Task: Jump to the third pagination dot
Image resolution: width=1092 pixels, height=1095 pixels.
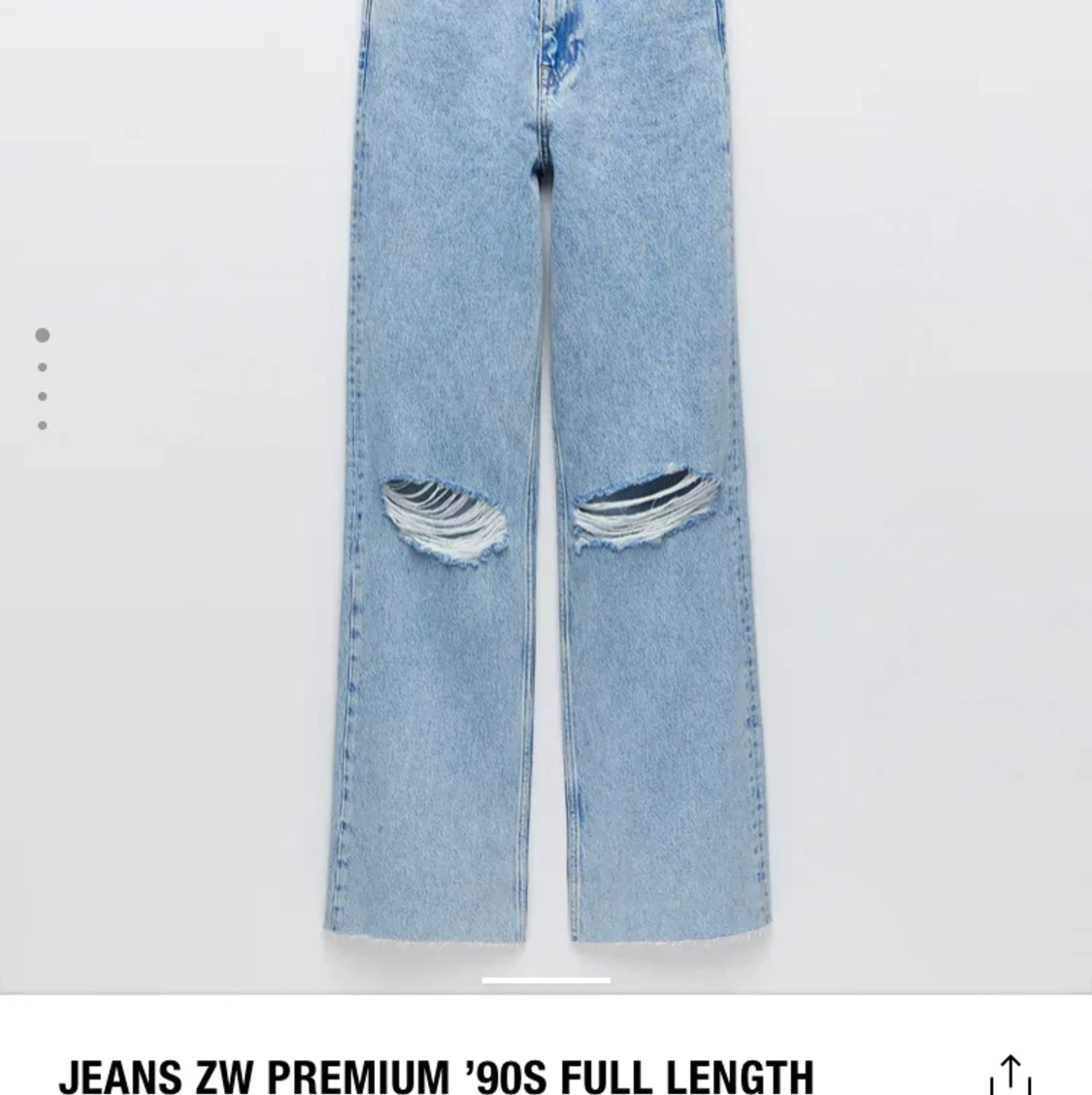Action: click(x=43, y=396)
